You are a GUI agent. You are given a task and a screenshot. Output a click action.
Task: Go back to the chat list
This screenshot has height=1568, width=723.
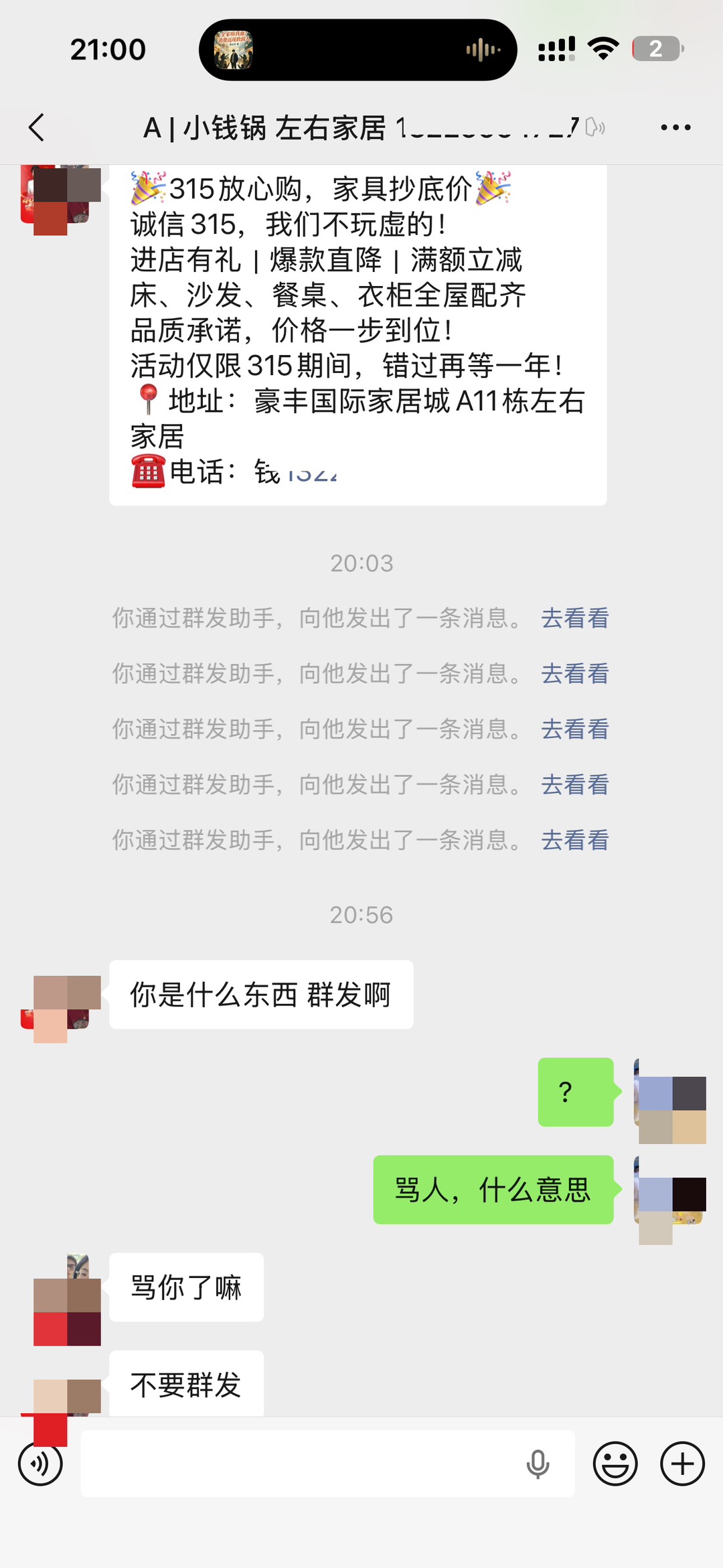coord(37,127)
